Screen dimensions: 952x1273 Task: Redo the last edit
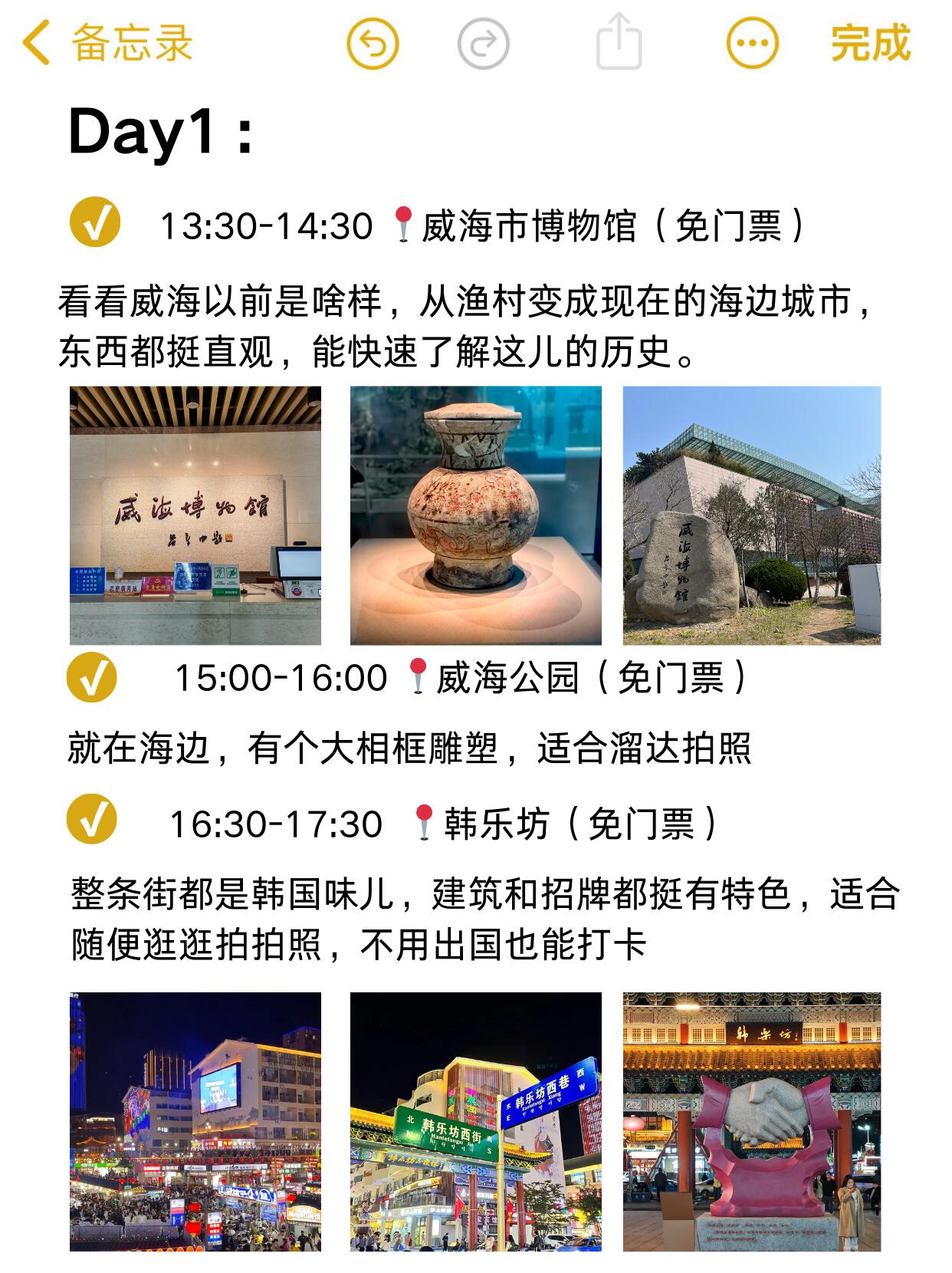[483, 43]
